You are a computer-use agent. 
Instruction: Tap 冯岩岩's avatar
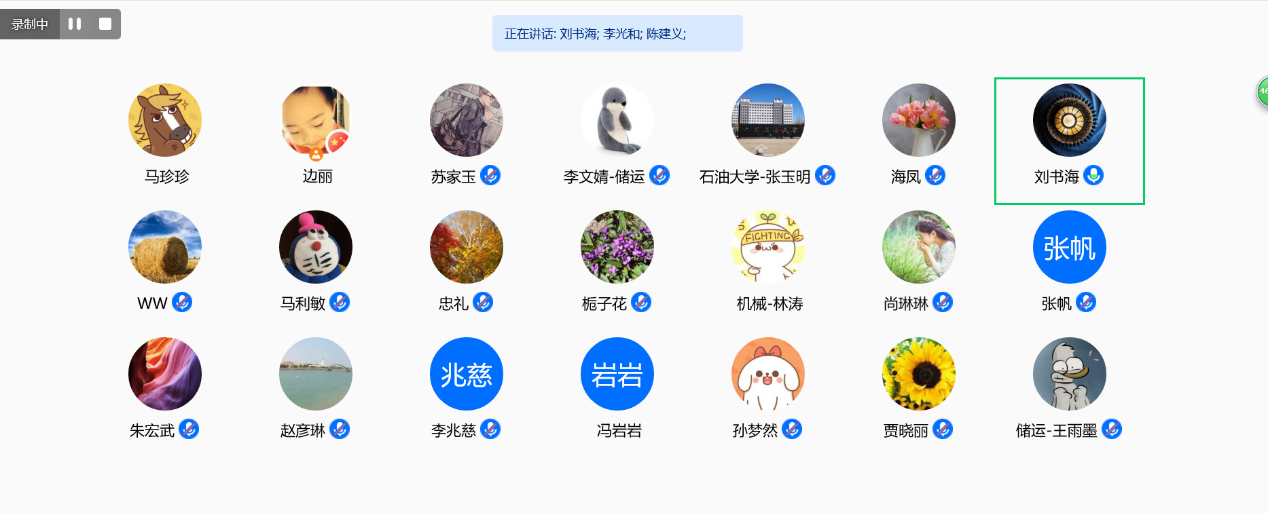click(617, 374)
